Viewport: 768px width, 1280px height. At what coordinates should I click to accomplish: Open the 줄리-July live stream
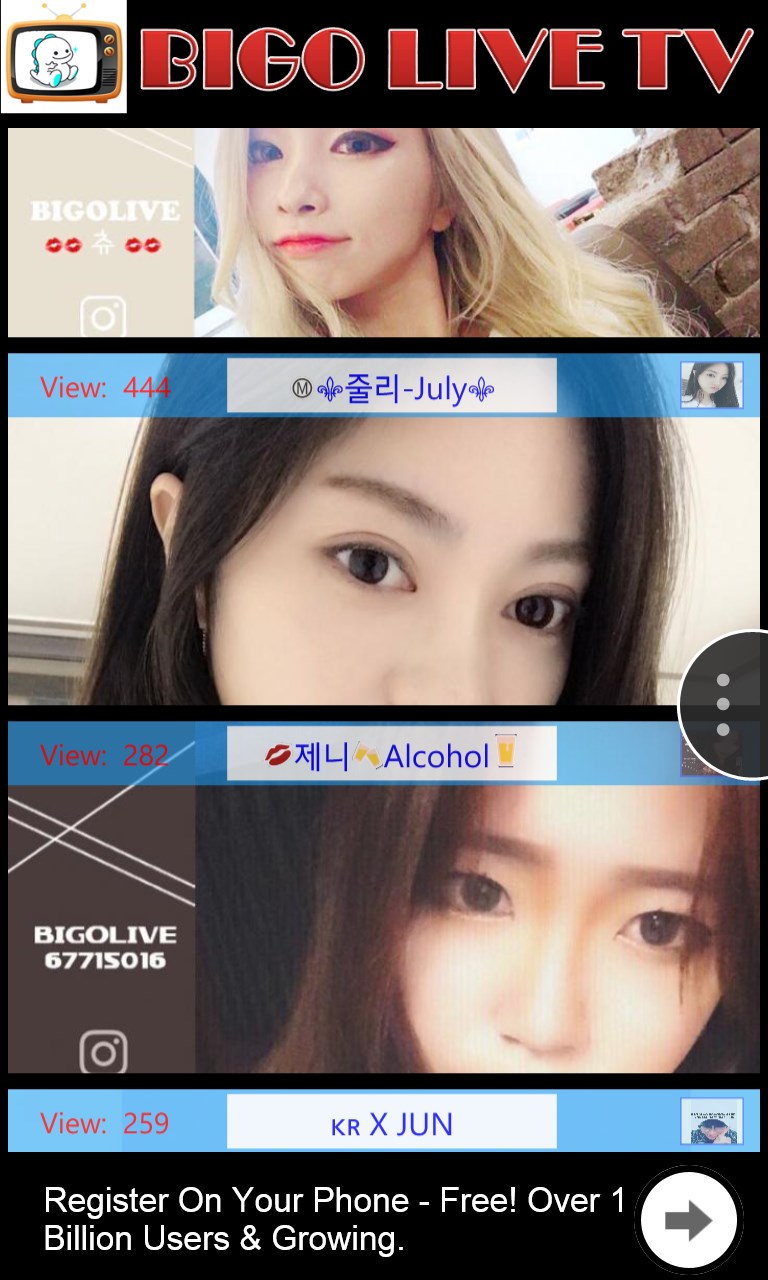tap(384, 560)
